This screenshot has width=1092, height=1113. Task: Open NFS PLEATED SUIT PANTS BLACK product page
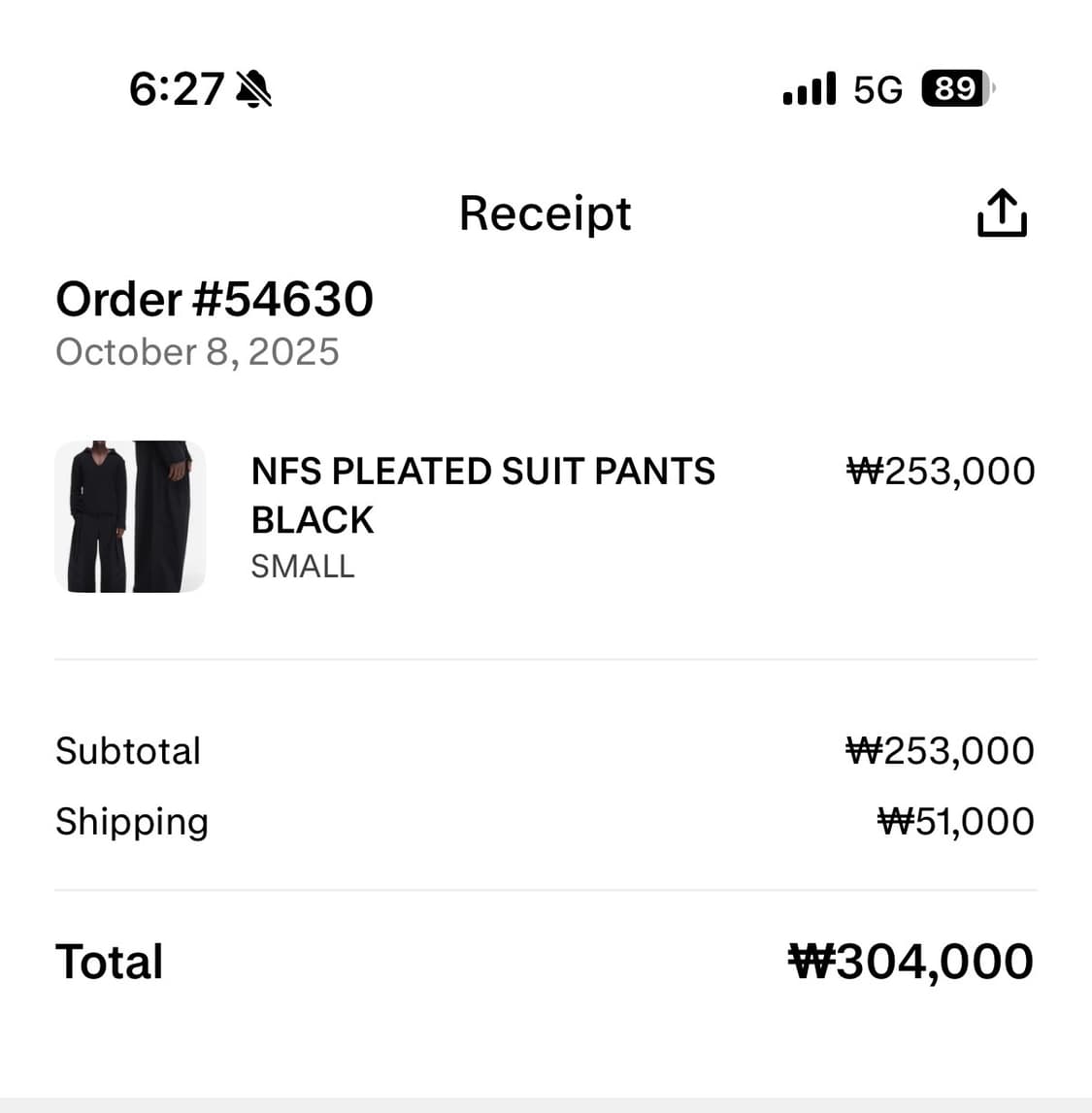point(482,495)
